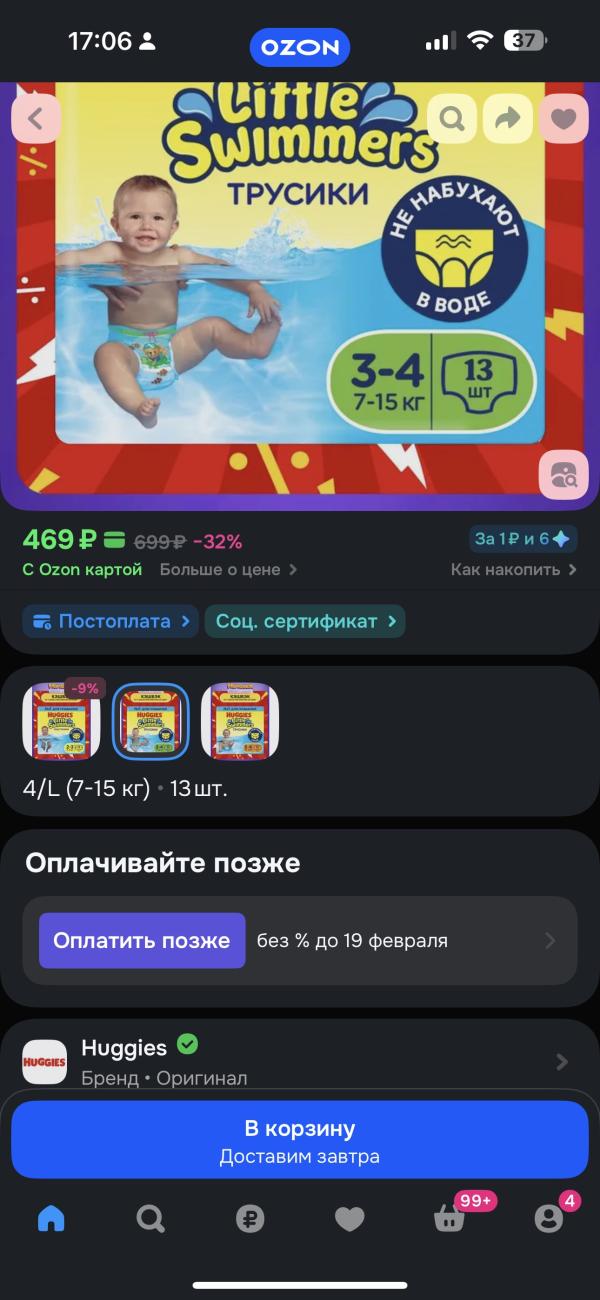Select the variant thumbnail with -9% badge
Viewport: 600px width, 1300px height.
61,721
